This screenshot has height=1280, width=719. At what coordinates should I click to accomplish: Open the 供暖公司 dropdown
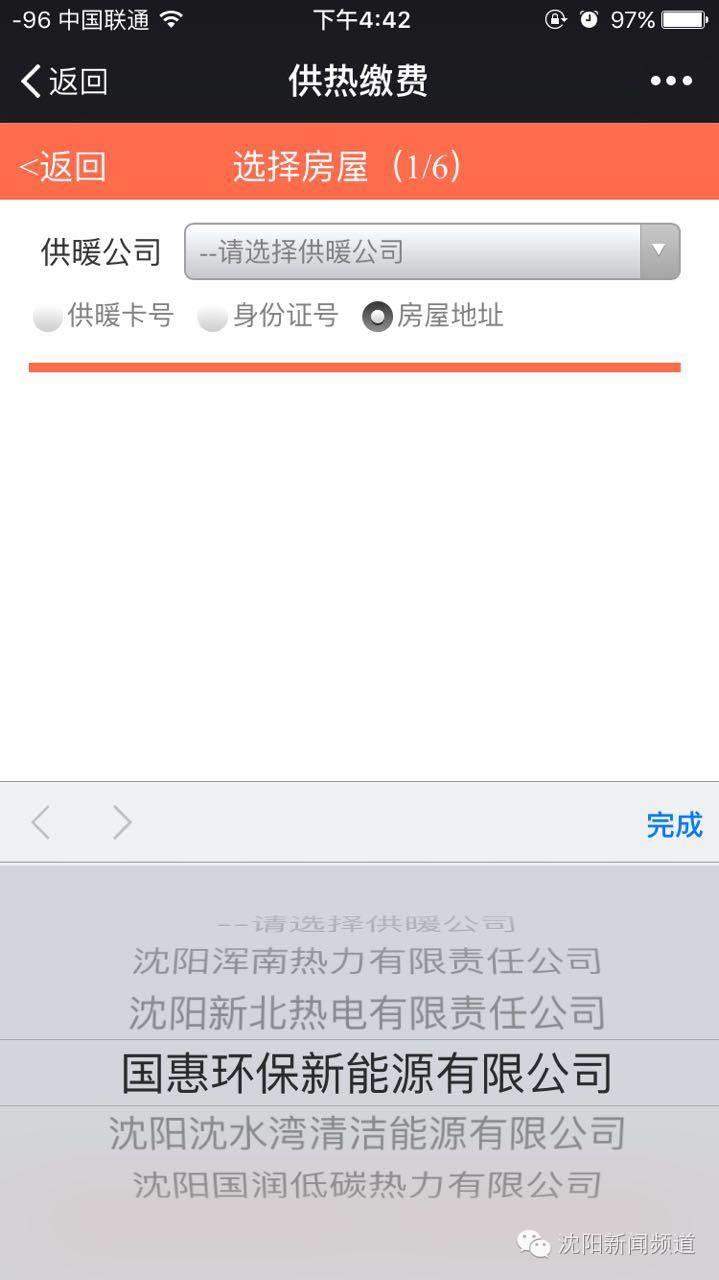point(431,252)
